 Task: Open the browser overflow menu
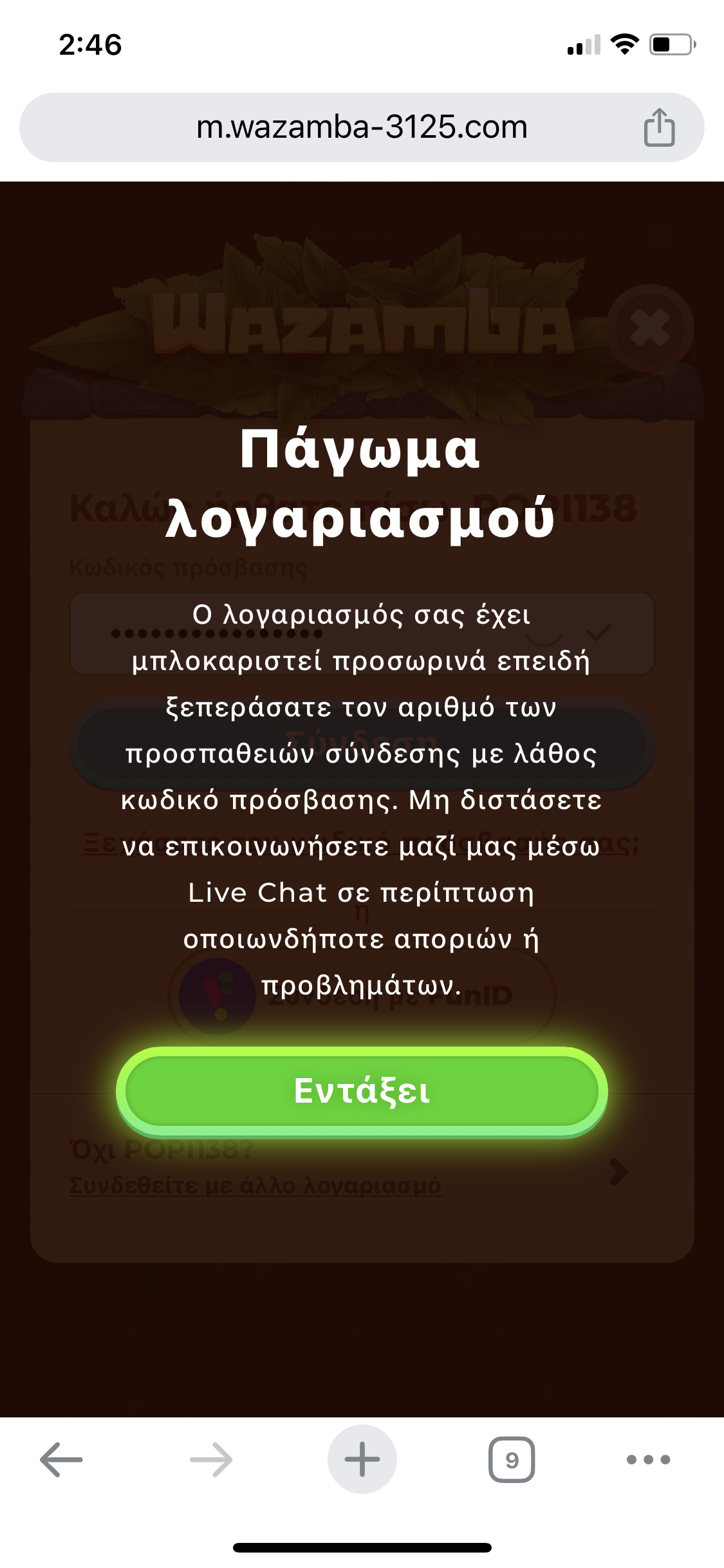(648, 1459)
